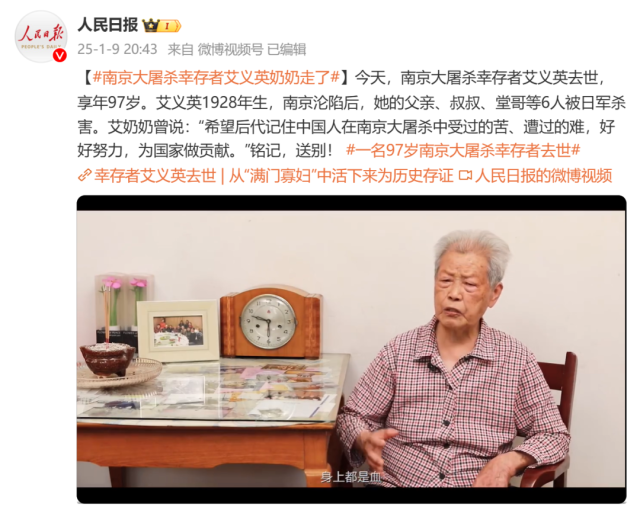Open hashtag 一名97岁南京大屠杀幸存者去世
This screenshot has width=640, height=510.
(x=463, y=150)
